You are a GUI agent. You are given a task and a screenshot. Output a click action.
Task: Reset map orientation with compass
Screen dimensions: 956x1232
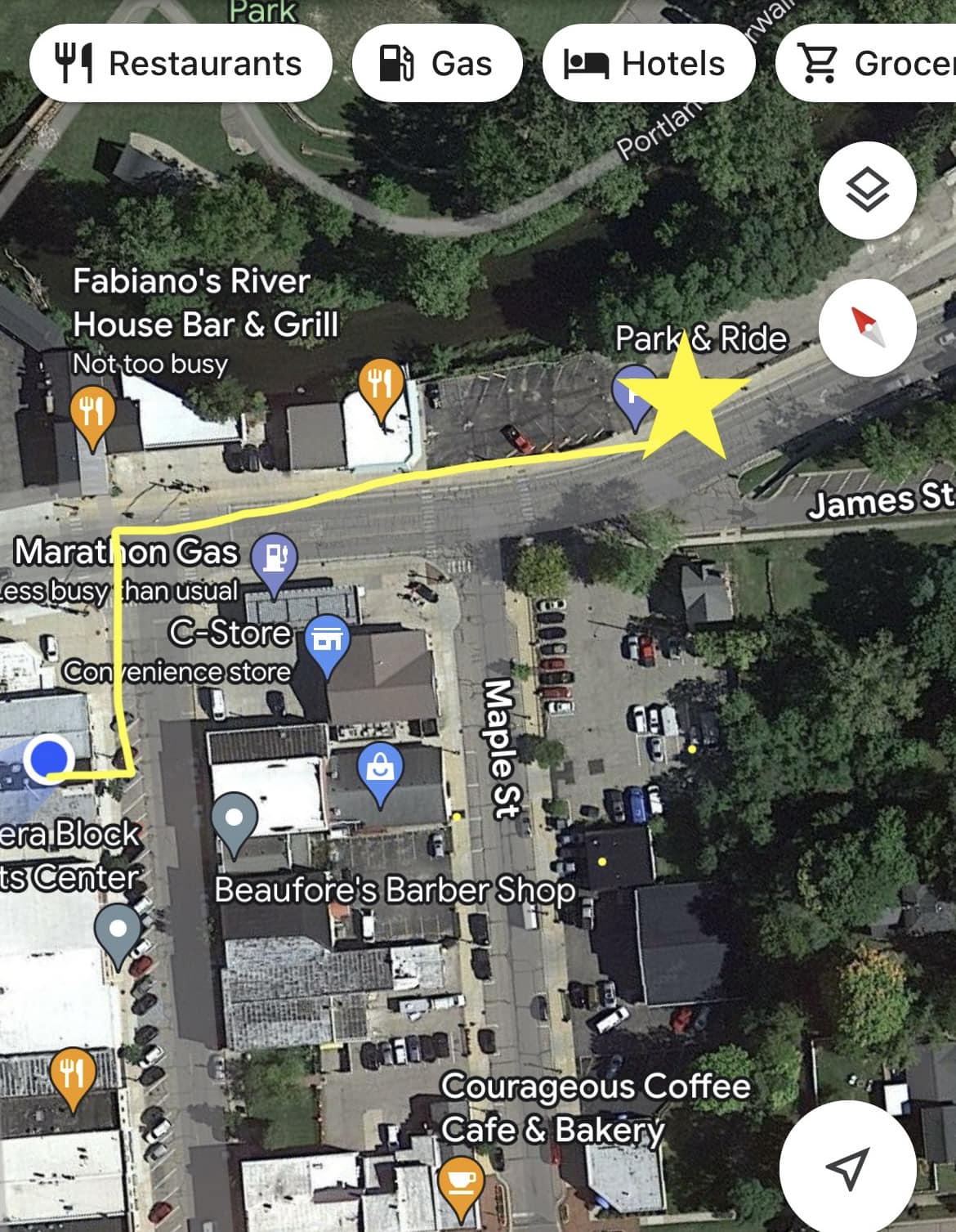(867, 327)
